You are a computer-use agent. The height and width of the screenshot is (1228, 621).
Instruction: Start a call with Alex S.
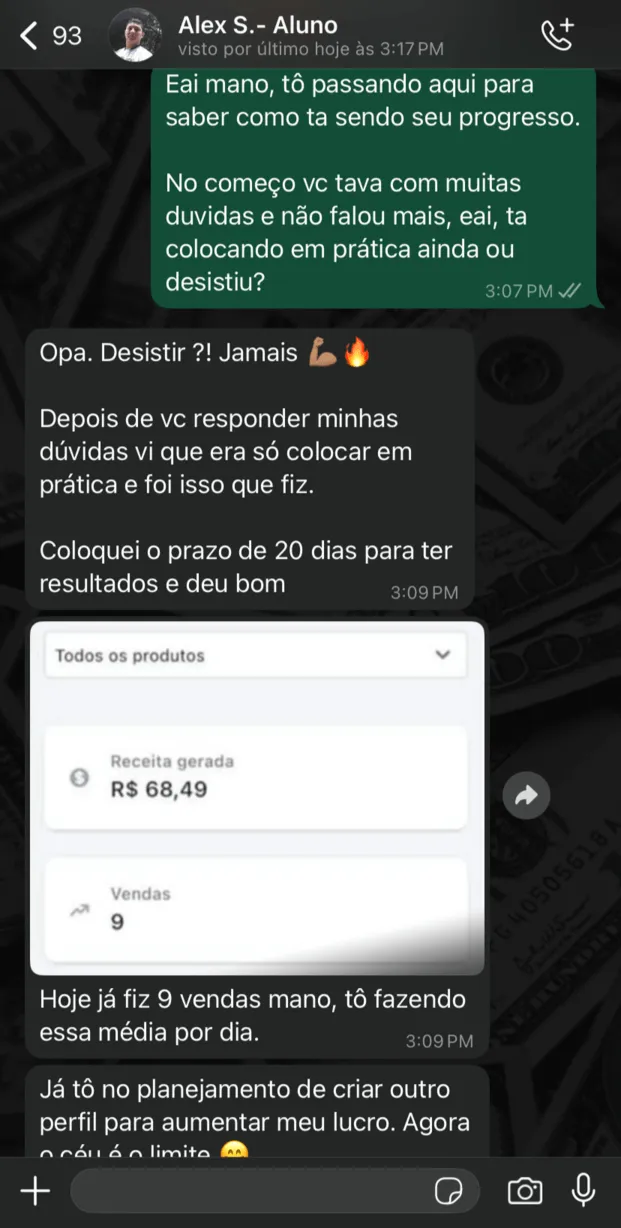[557, 36]
